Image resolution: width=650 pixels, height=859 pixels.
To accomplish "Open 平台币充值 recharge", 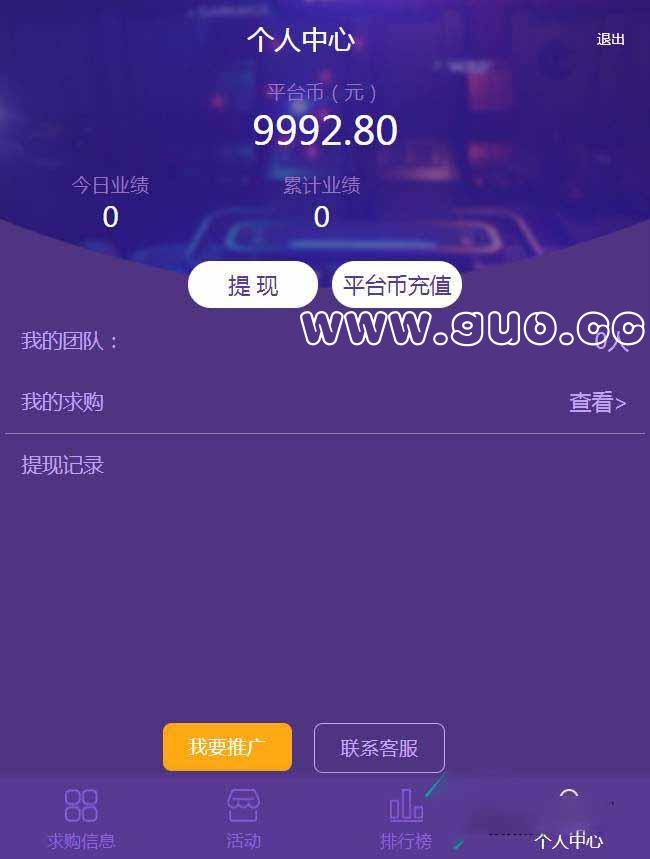I will click(397, 286).
